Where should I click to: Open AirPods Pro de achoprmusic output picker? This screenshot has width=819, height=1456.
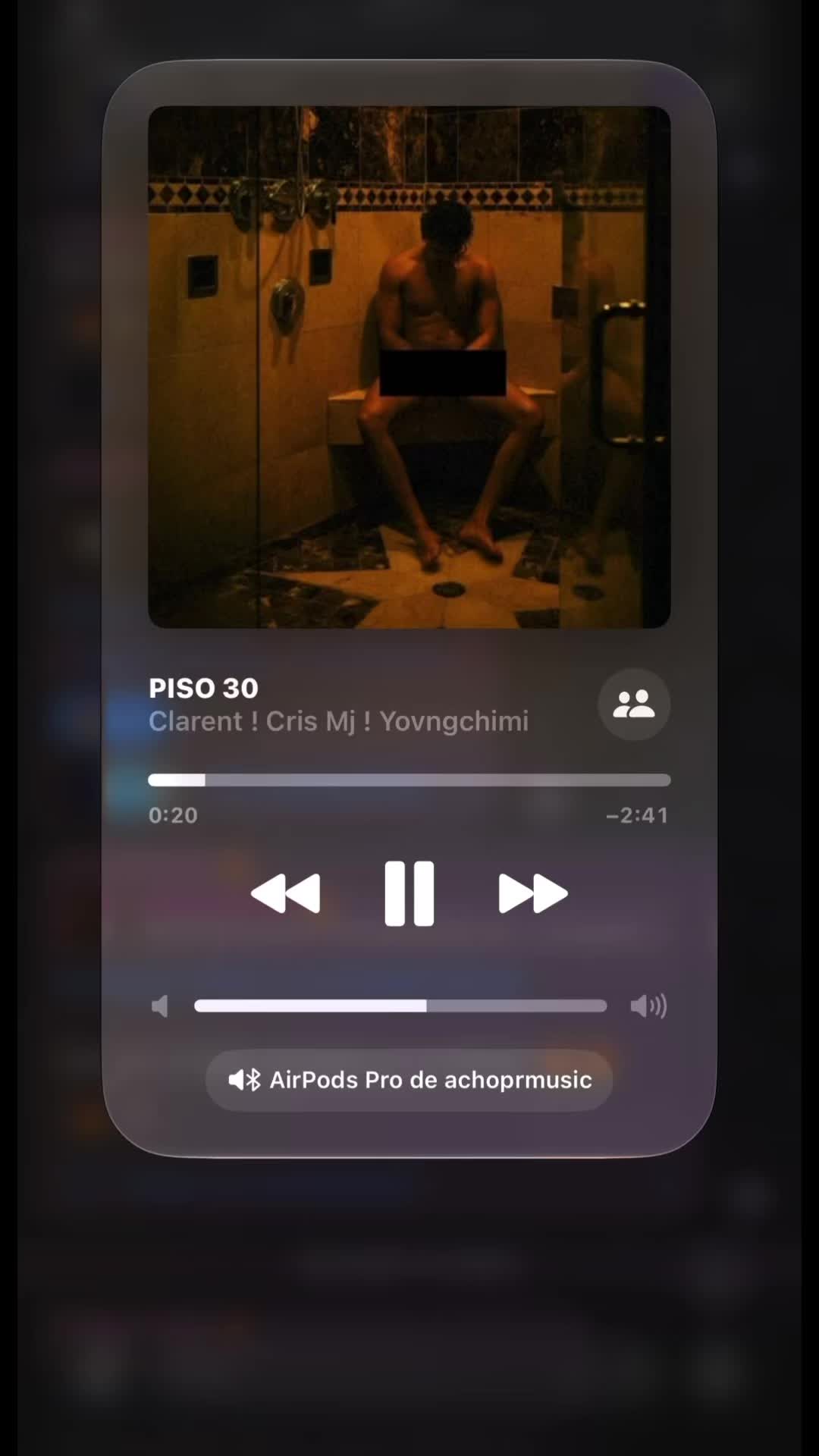(409, 1080)
